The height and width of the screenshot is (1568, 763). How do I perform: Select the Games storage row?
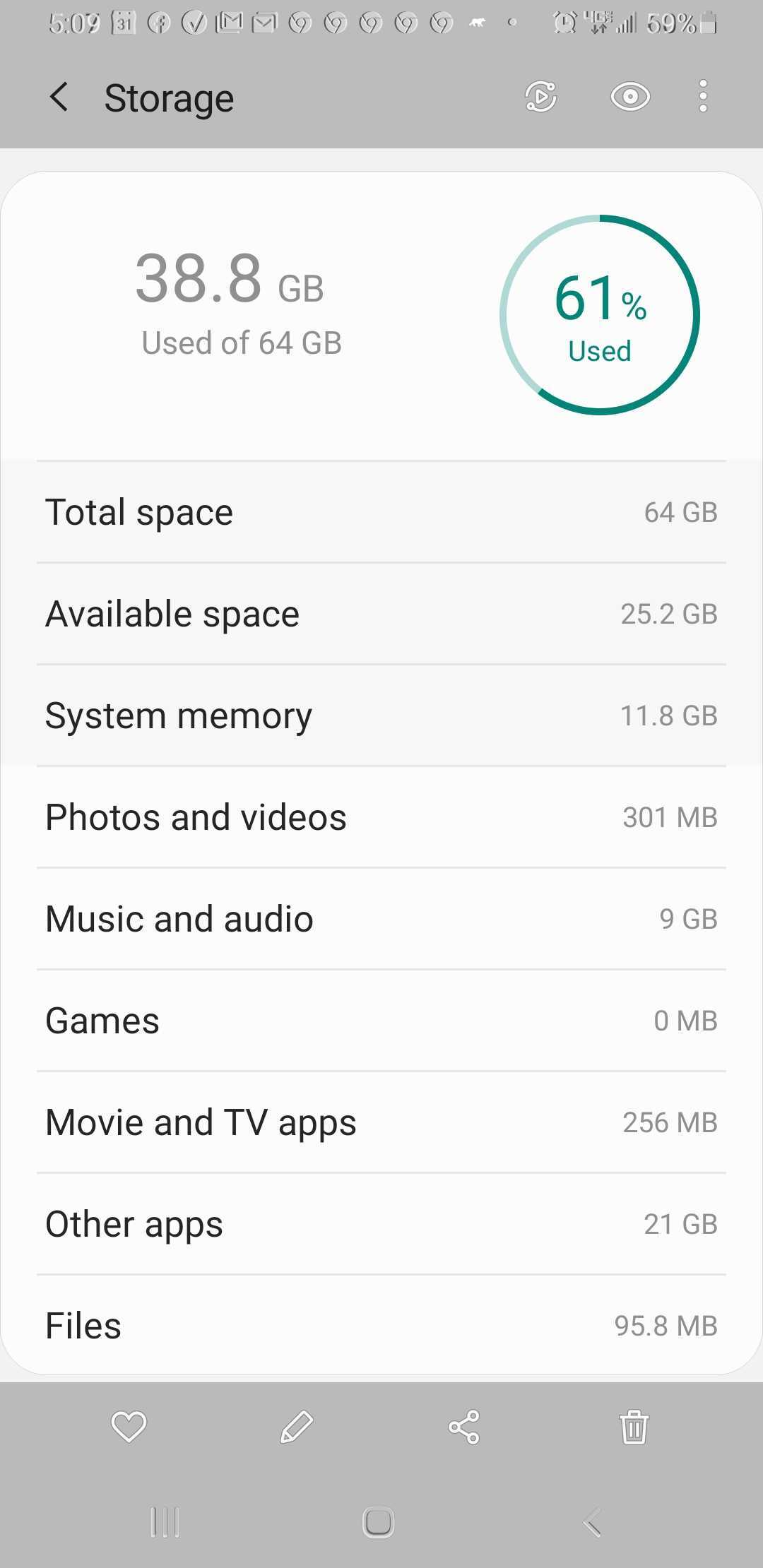tap(381, 1020)
